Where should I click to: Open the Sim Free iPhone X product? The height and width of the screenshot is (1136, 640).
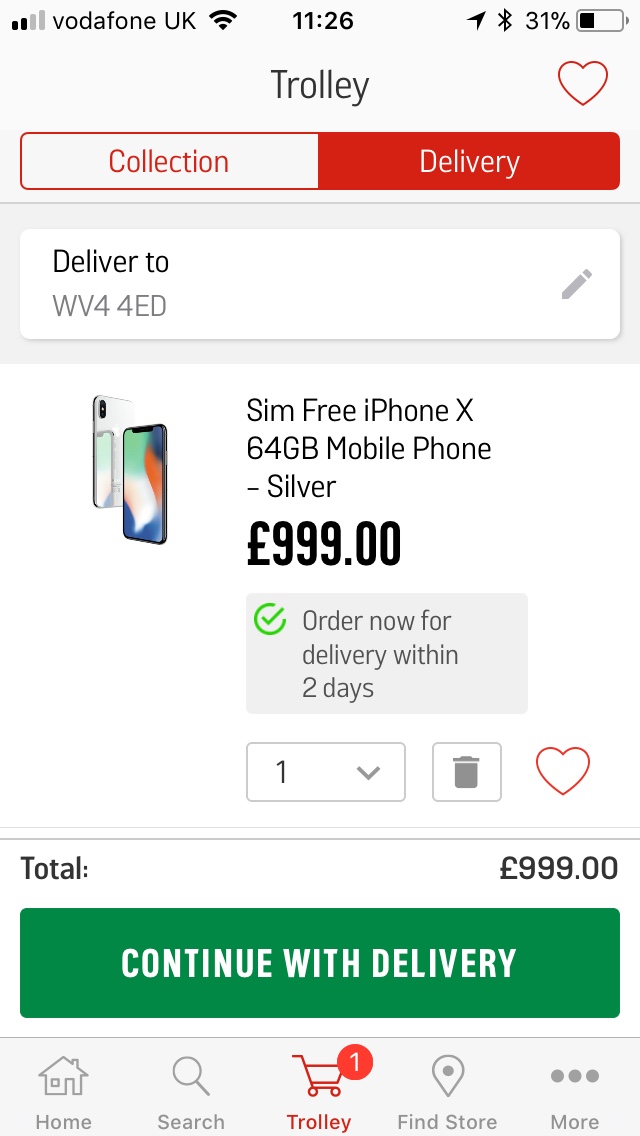coord(370,448)
